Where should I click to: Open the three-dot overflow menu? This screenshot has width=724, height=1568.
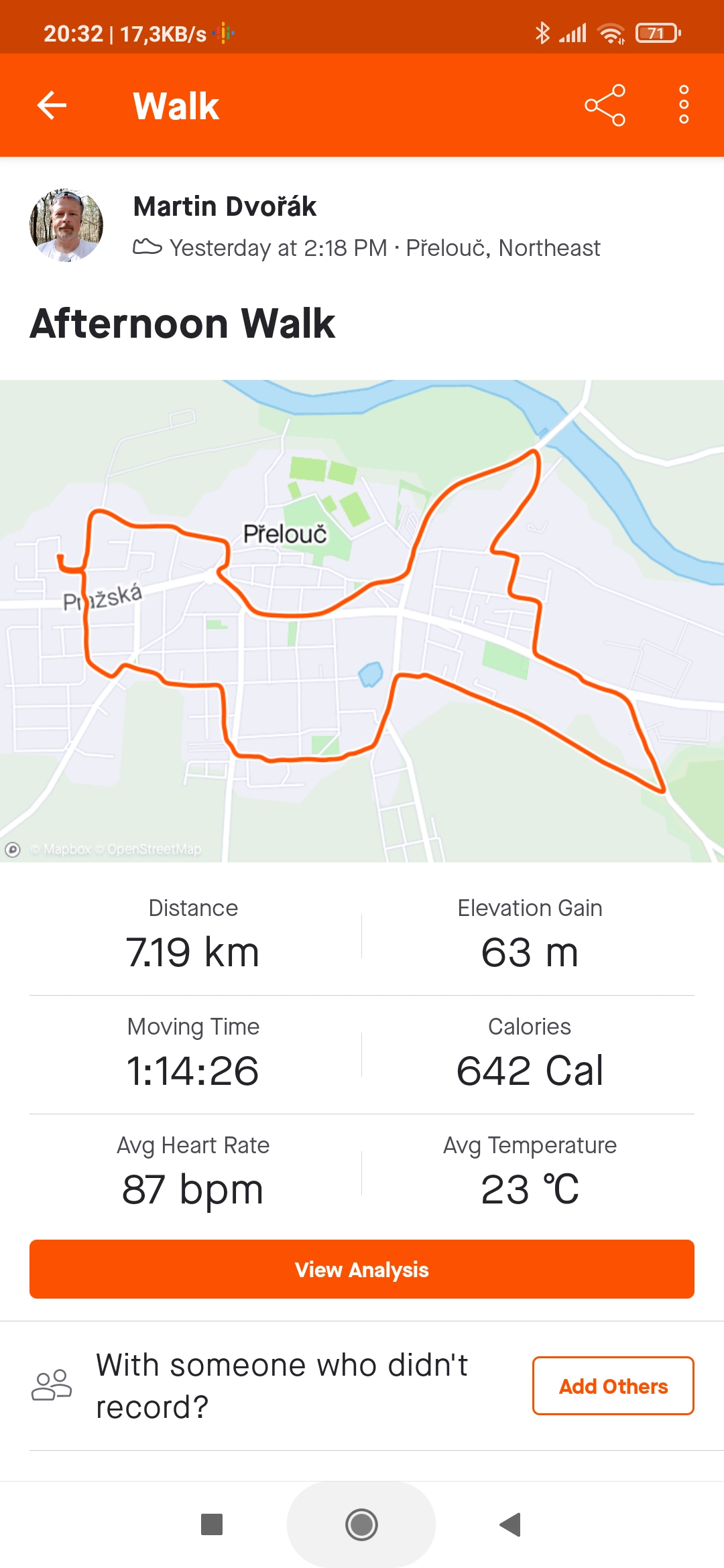tap(684, 105)
